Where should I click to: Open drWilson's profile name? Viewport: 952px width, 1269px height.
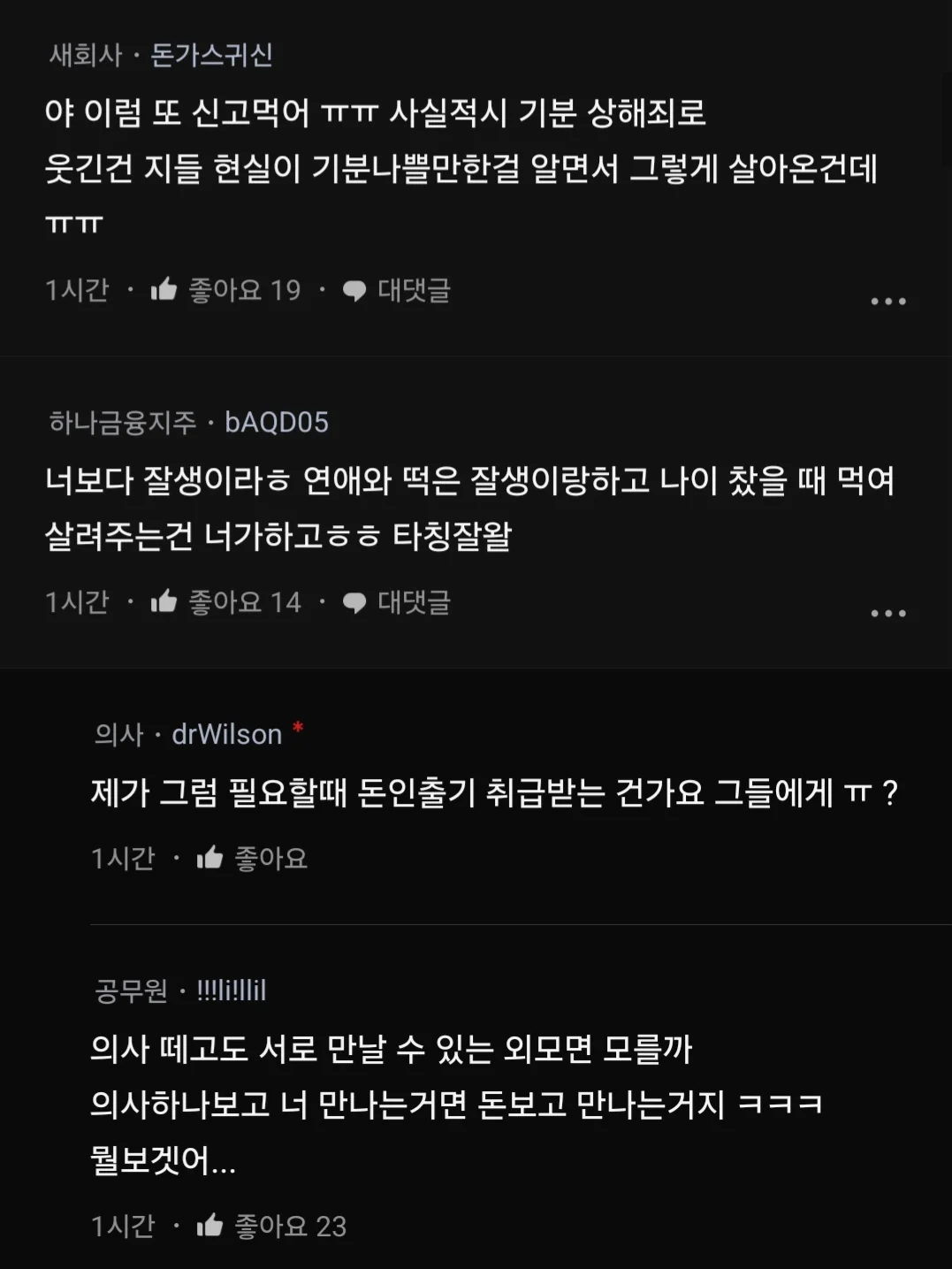[x=226, y=734]
